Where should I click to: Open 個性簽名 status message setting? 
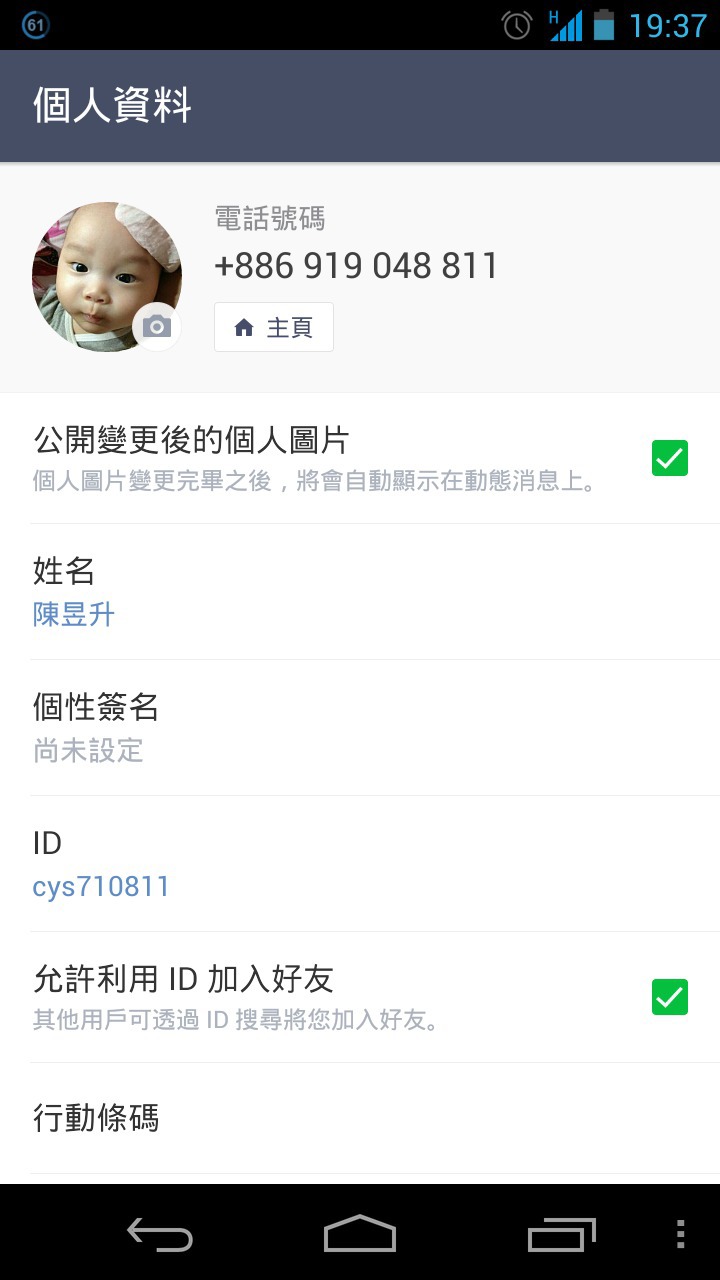360,728
